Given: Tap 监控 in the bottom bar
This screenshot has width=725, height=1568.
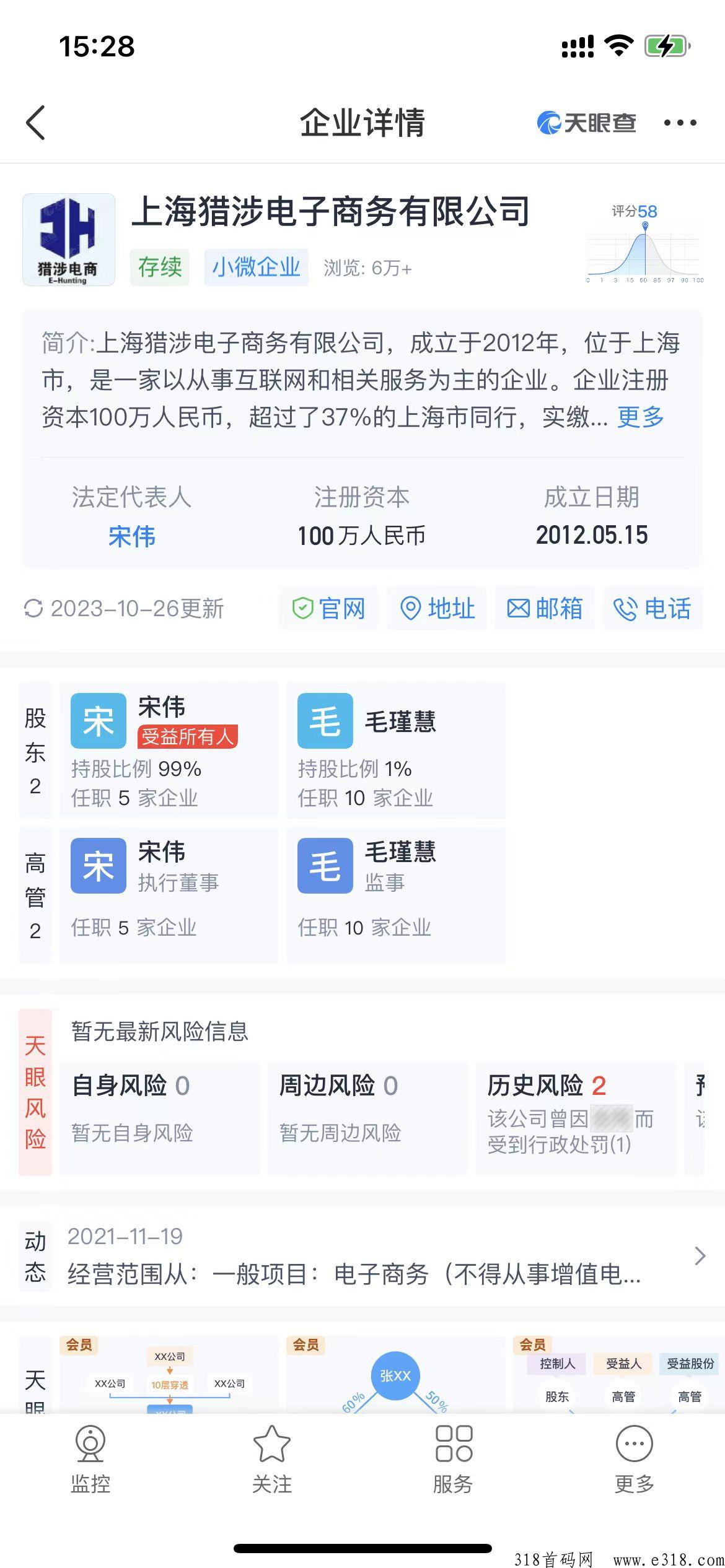Looking at the screenshot, I should [x=90, y=1459].
